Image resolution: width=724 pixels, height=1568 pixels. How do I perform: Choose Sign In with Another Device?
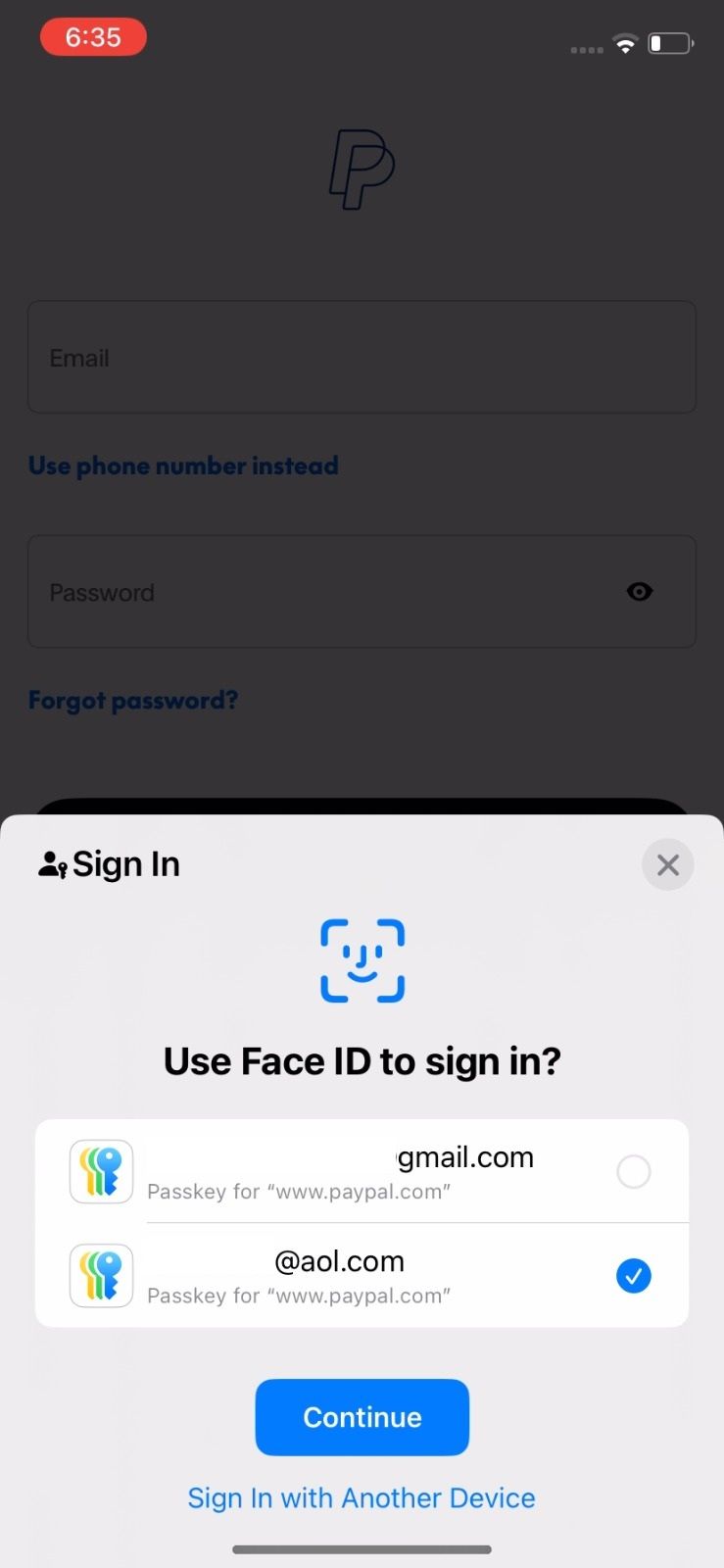(x=362, y=1497)
